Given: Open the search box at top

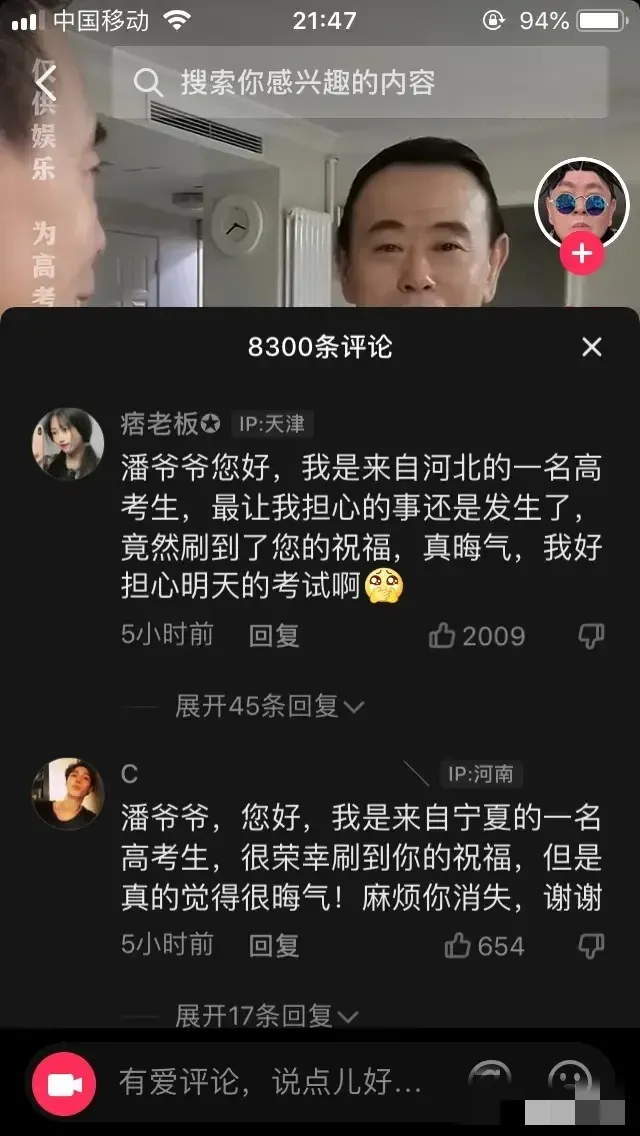Looking at the screenshot, I should (x=360, y=82).
